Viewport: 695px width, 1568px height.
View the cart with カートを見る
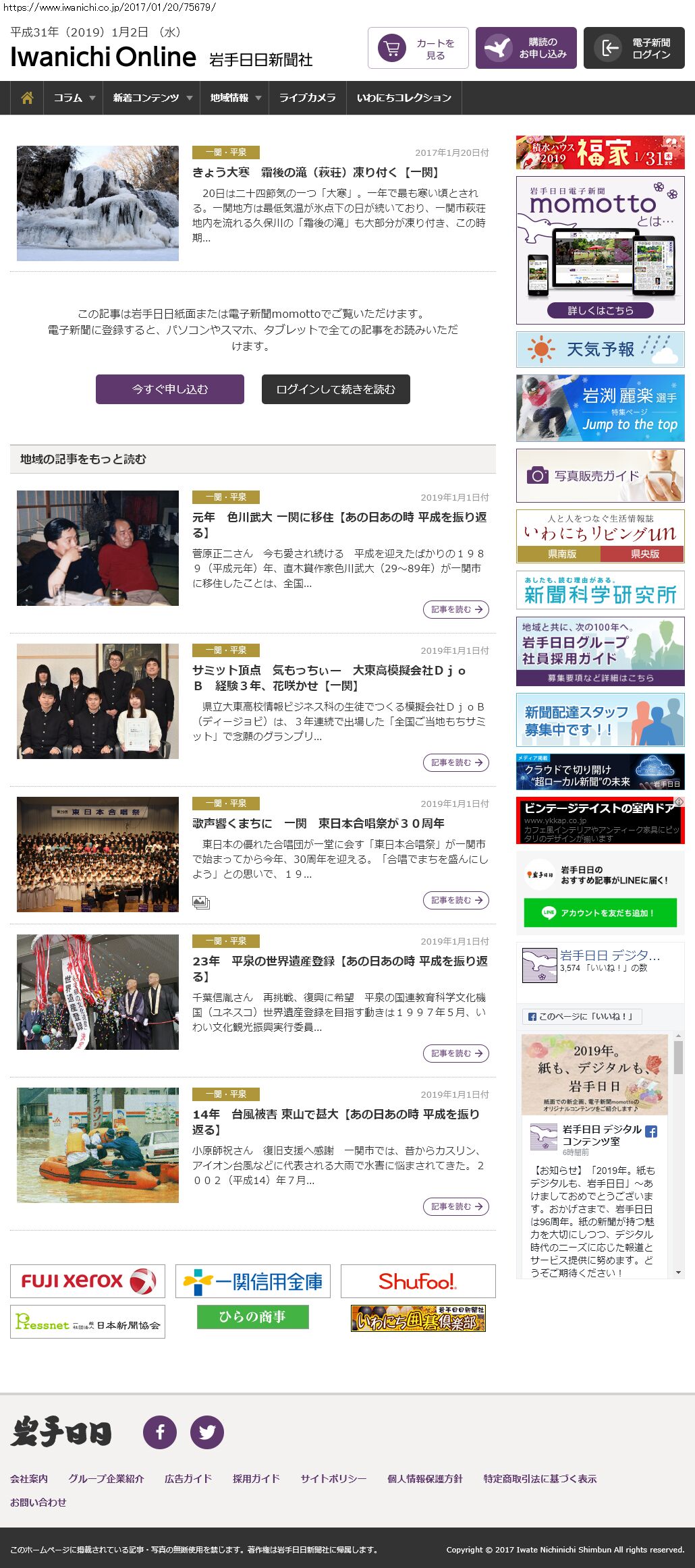point(418,48)
